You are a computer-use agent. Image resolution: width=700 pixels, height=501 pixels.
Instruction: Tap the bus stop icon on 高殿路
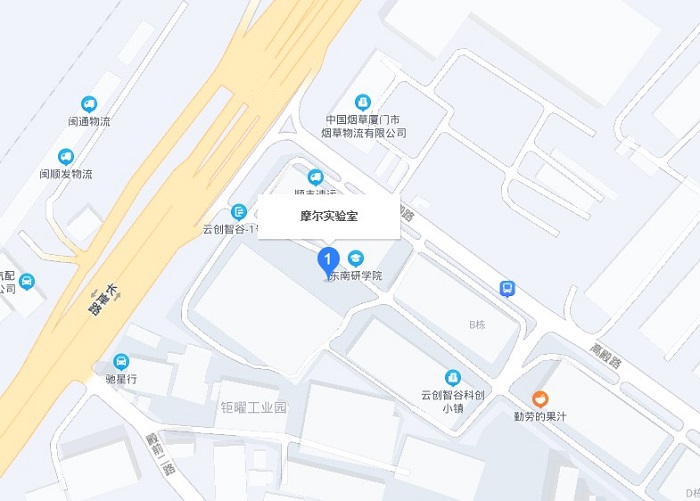(x=508, y=289)
